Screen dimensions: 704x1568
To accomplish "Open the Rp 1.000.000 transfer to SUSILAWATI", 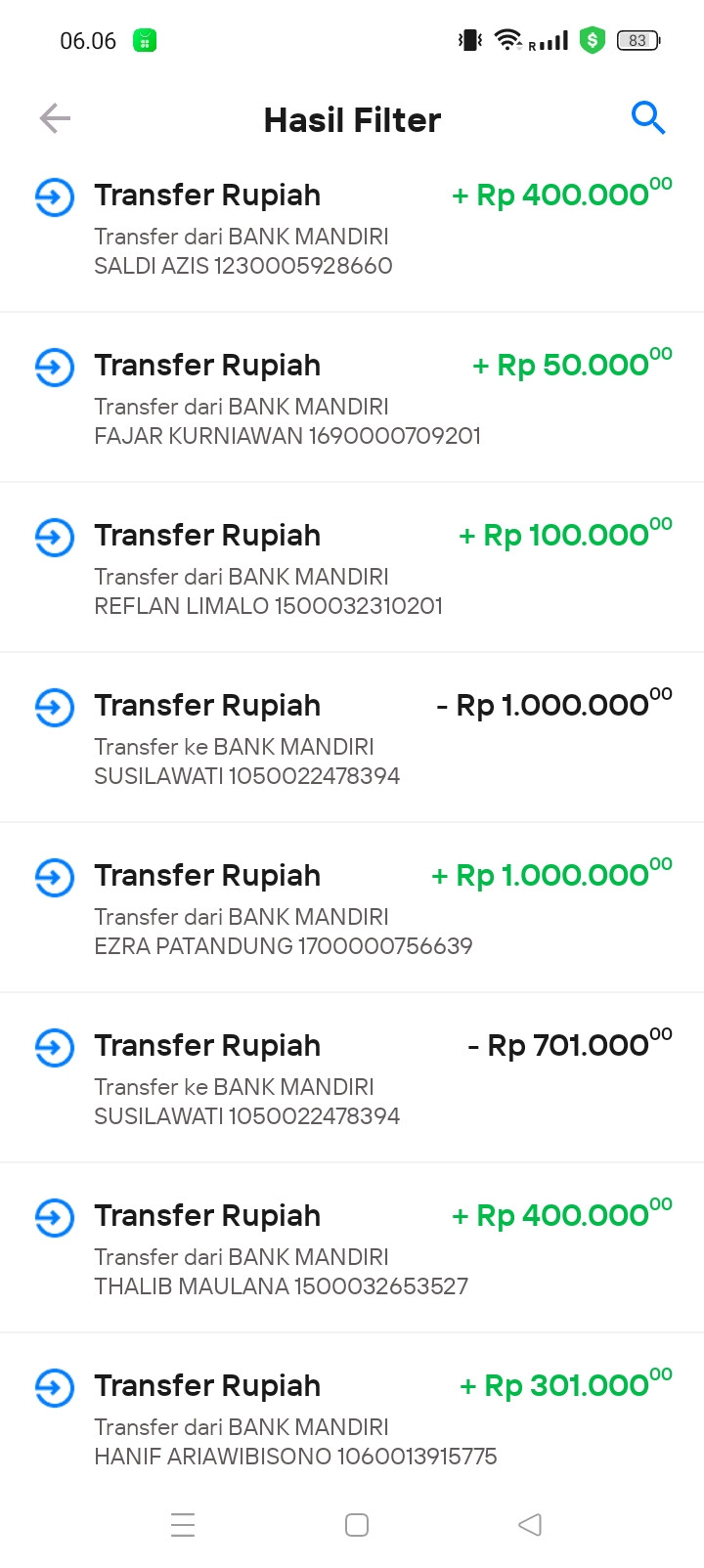I will 352,739.
